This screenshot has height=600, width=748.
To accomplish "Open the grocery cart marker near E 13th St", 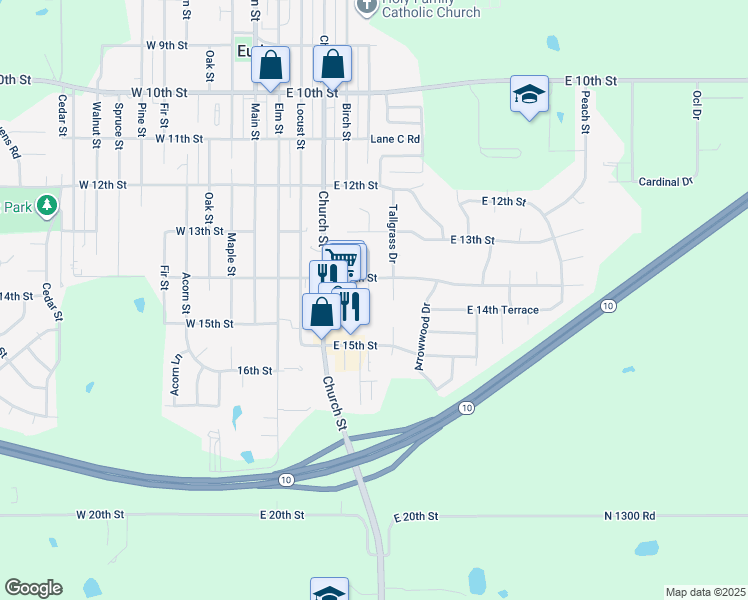I will click(347, 258).
